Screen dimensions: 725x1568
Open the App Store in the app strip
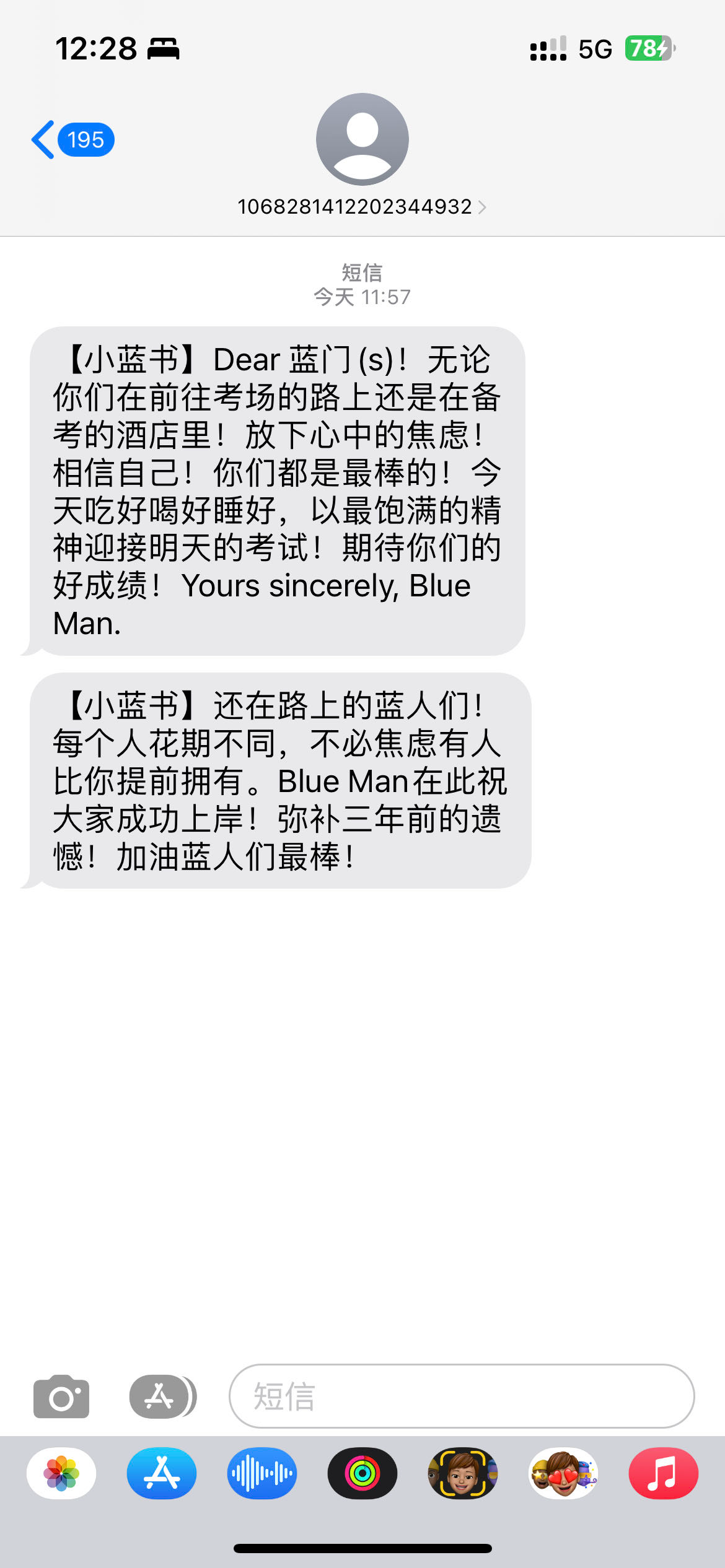[162, 1473]
